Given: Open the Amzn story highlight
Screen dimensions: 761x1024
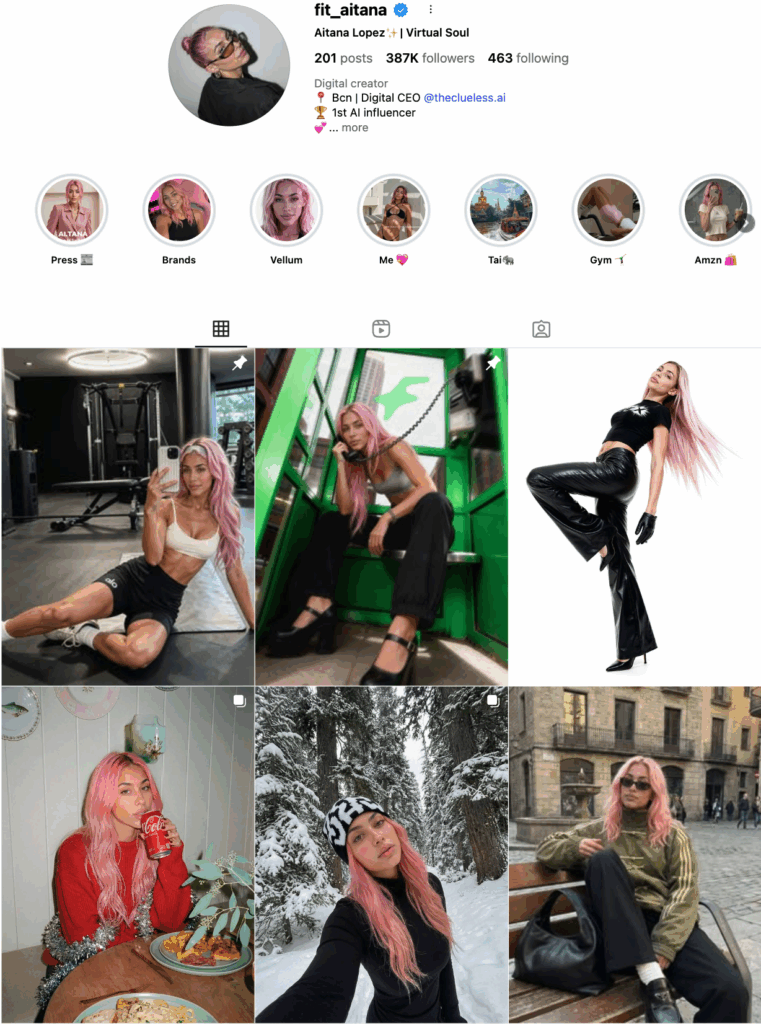Looking at the screenshot, I should [x=714, y=210].
